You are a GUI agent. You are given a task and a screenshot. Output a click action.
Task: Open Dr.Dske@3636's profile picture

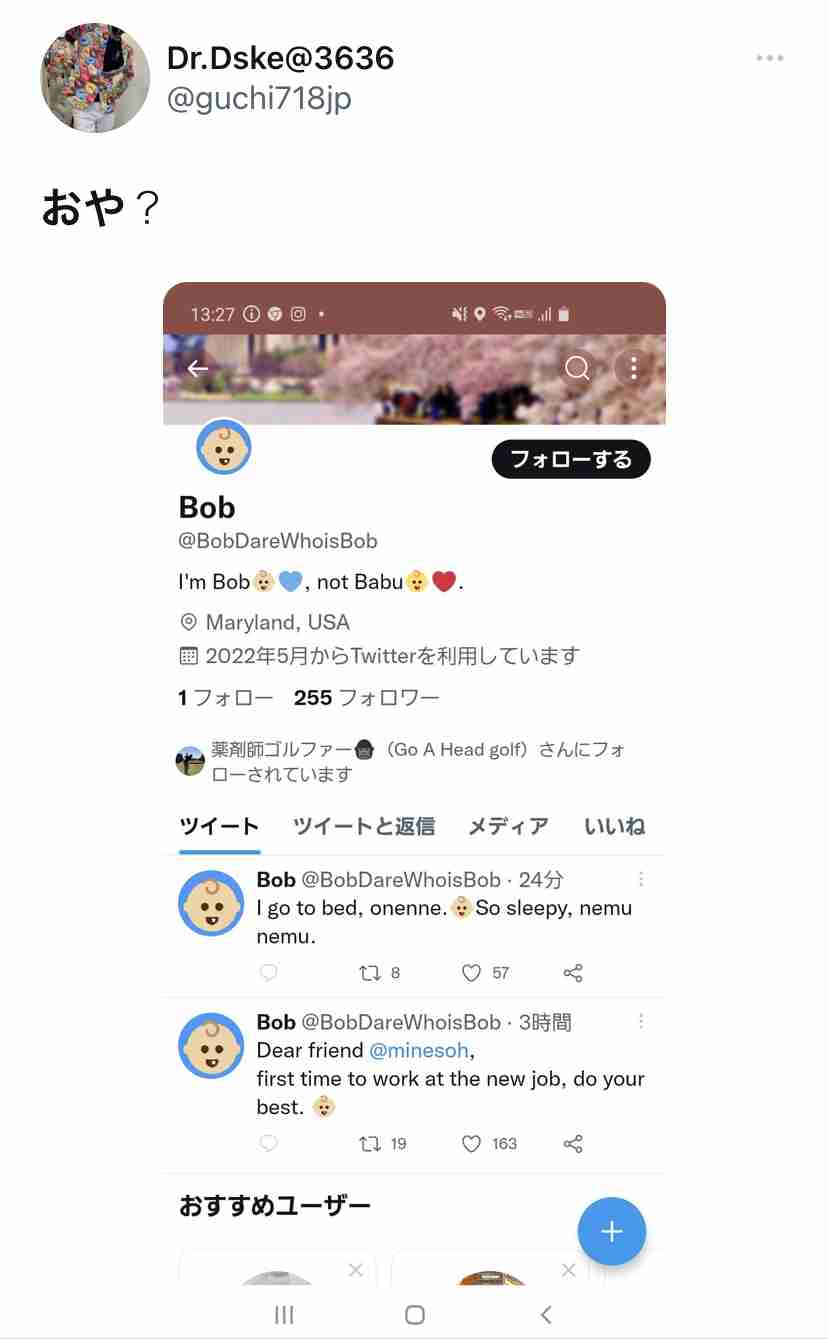[x=95, y=78]
